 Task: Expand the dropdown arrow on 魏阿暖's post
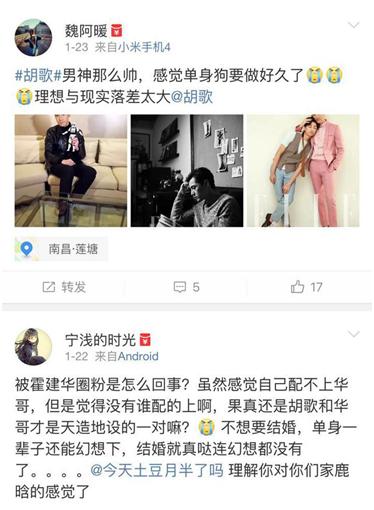click(353, 25)
